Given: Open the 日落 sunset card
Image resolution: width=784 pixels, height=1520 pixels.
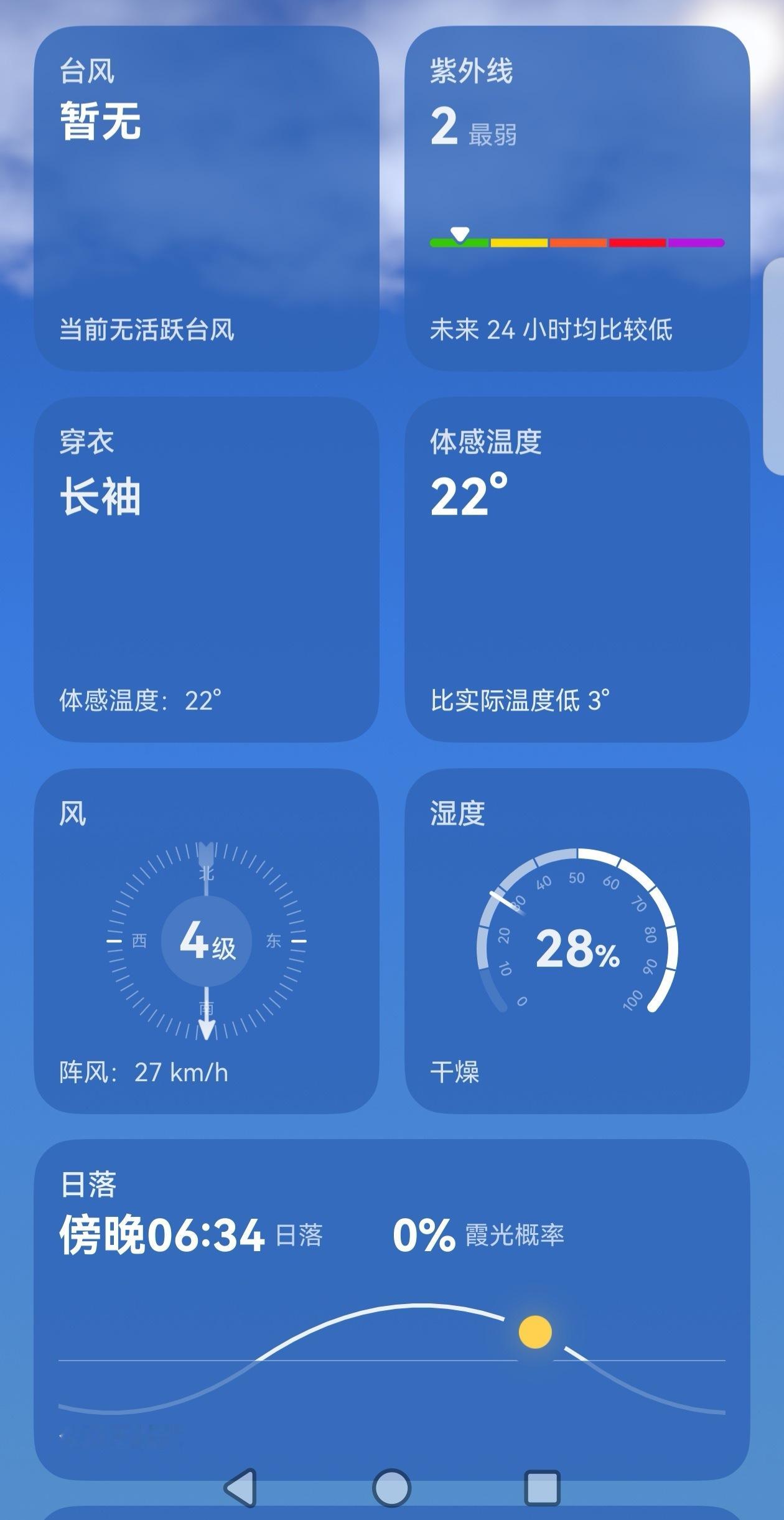Looking at the screenshot, I should pos(392,1310).
